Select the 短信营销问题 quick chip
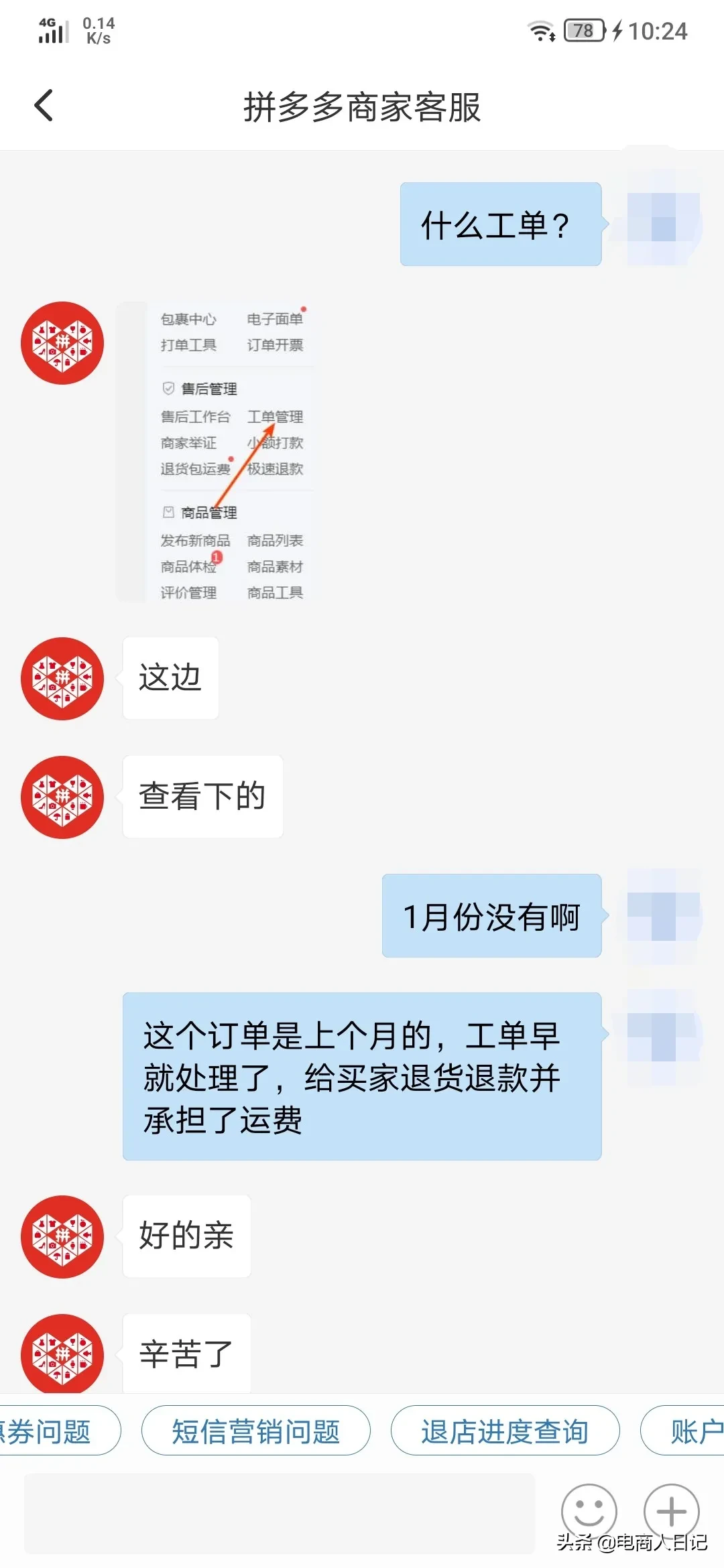724x1568 pixels. 255,1431
